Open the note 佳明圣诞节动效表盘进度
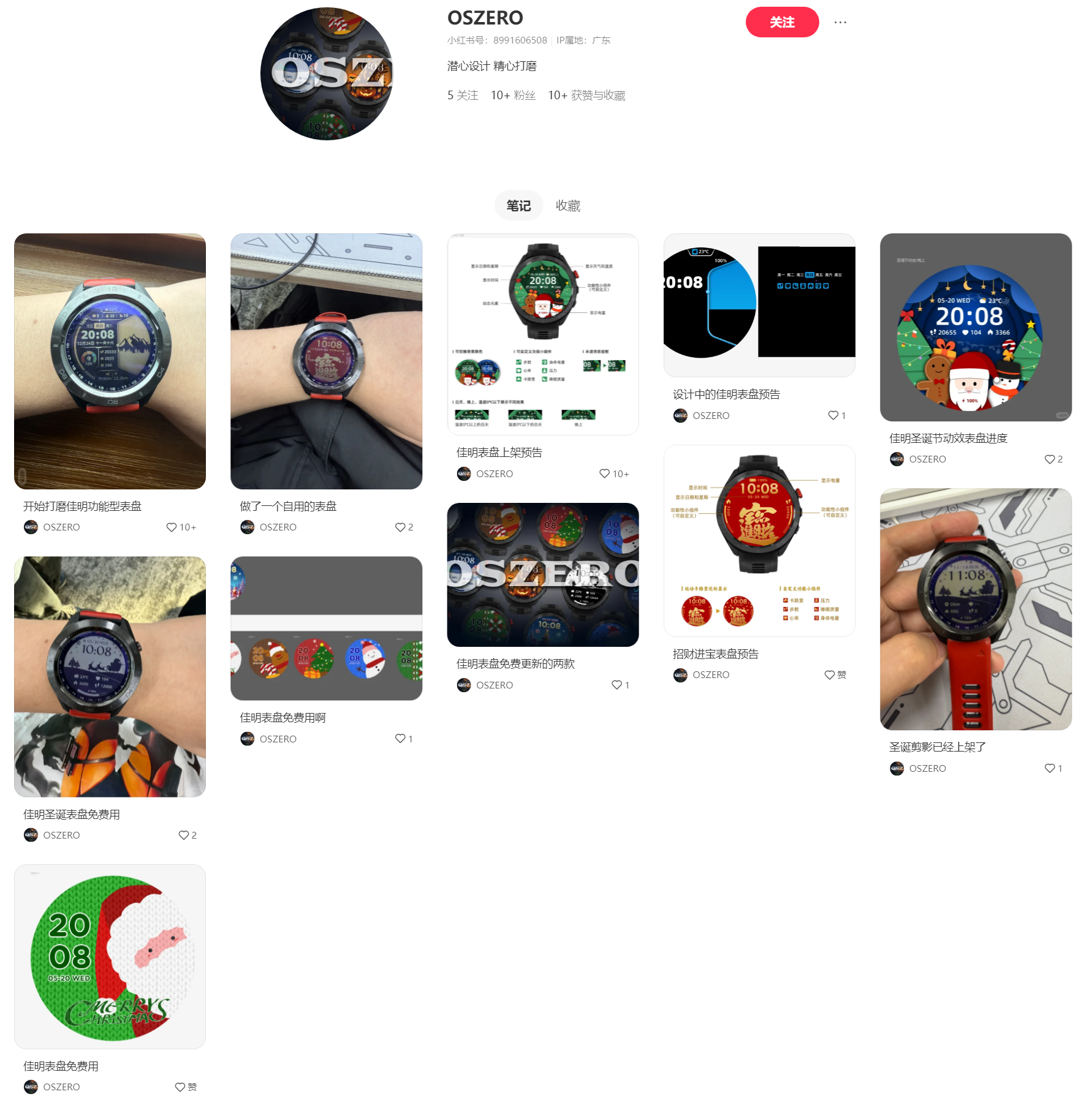Image resolution: width=1092 pixels, height=1105 pixels. [975, 327]
